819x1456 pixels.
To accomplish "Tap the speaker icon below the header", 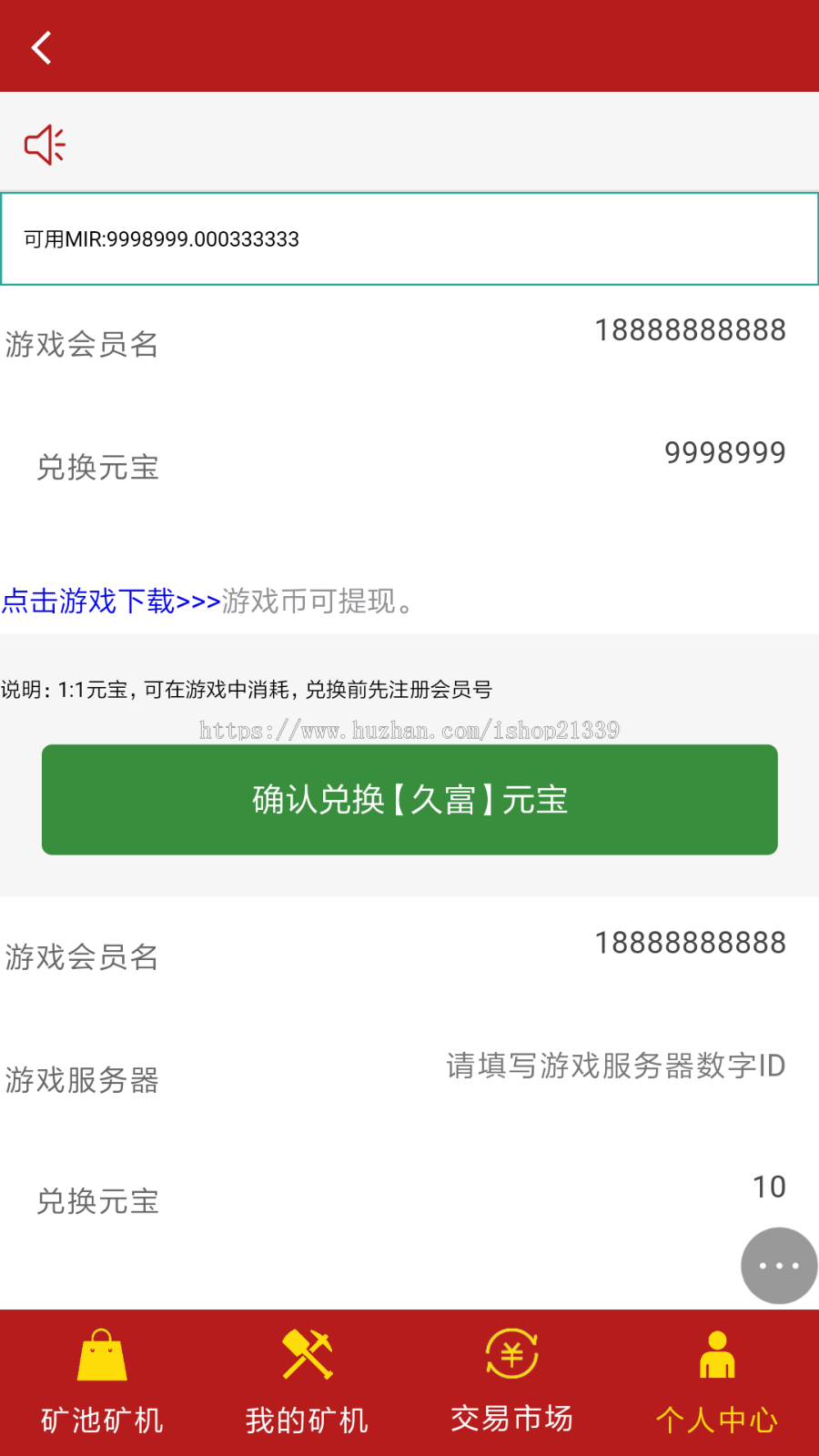I will pyautogui.click(x=45, y=143).
